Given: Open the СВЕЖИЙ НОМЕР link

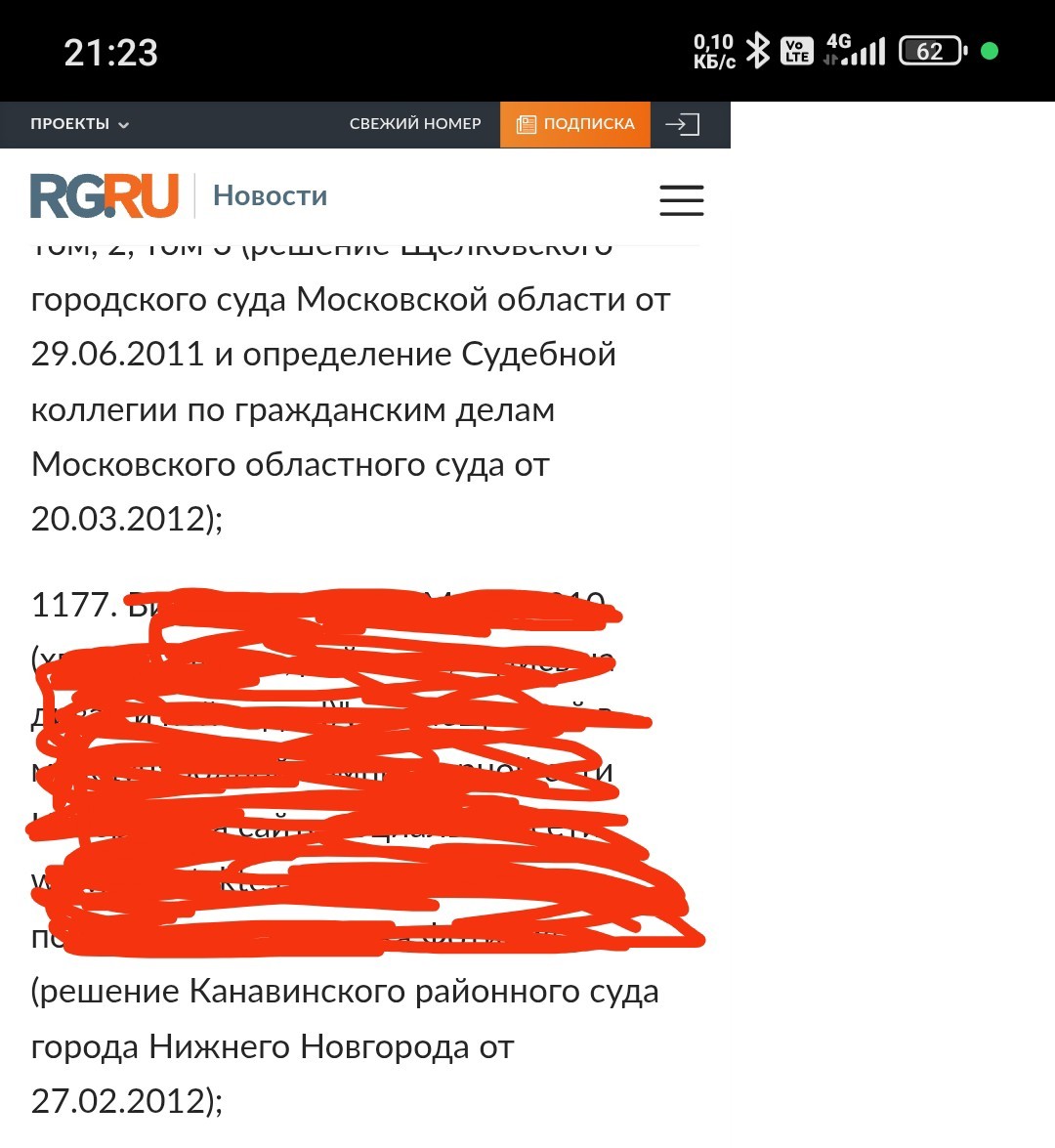Looking at the screenshot, I should [x=415, y=124].
